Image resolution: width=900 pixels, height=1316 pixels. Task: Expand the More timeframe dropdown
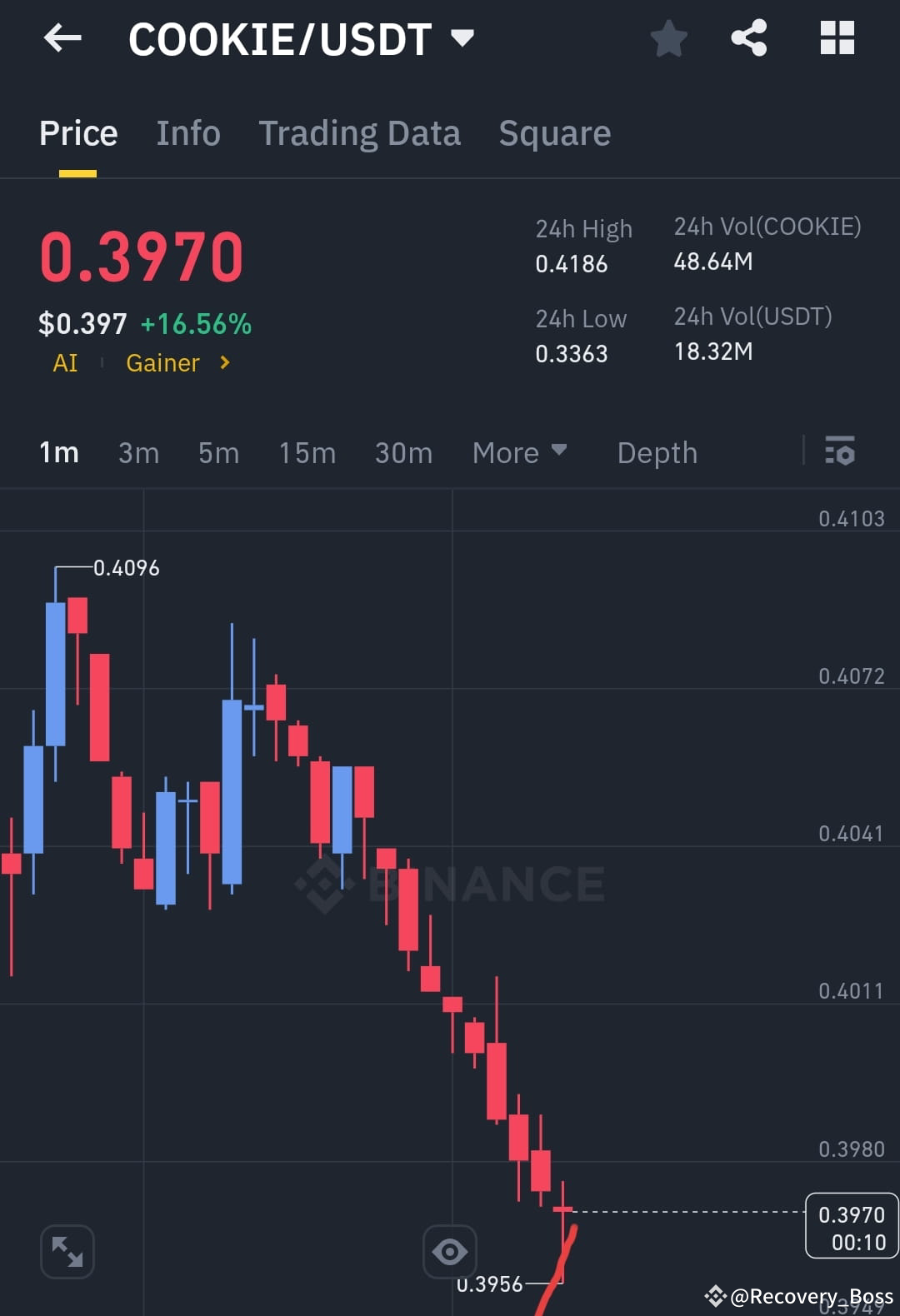pyautogui.click(x=519, y=452)
